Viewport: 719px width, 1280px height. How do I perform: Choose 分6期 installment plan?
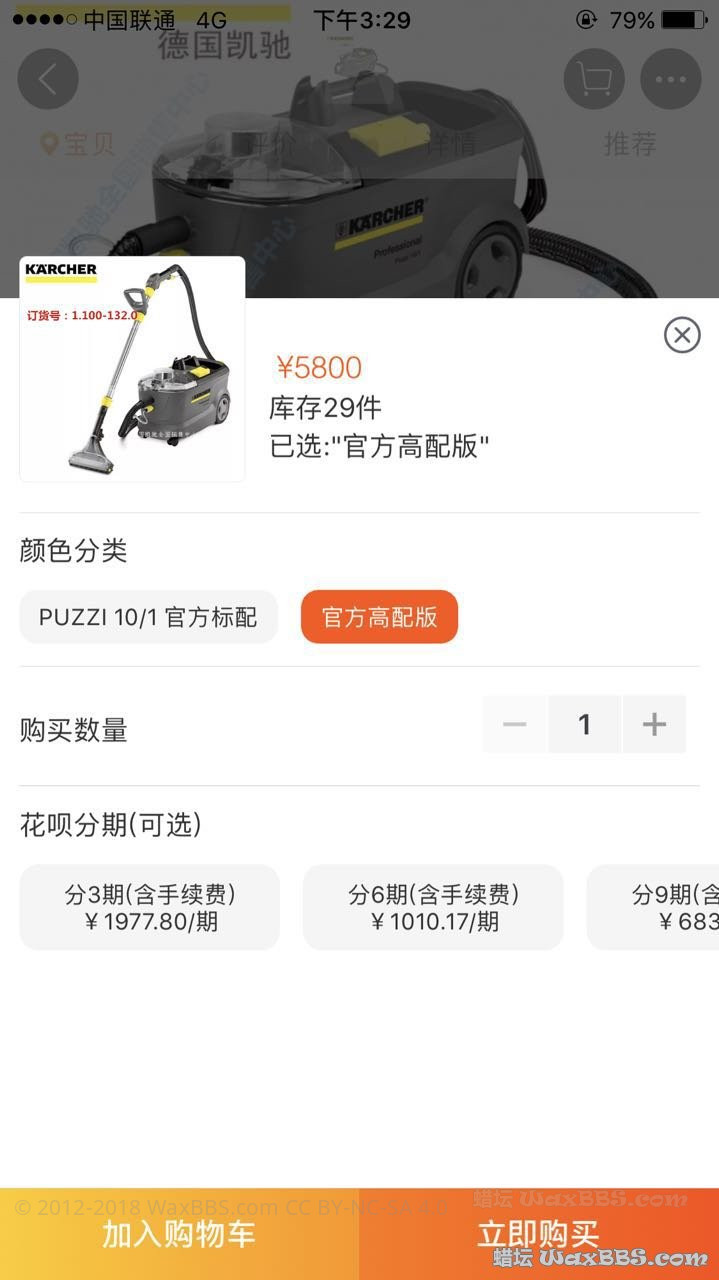point(433,907)
